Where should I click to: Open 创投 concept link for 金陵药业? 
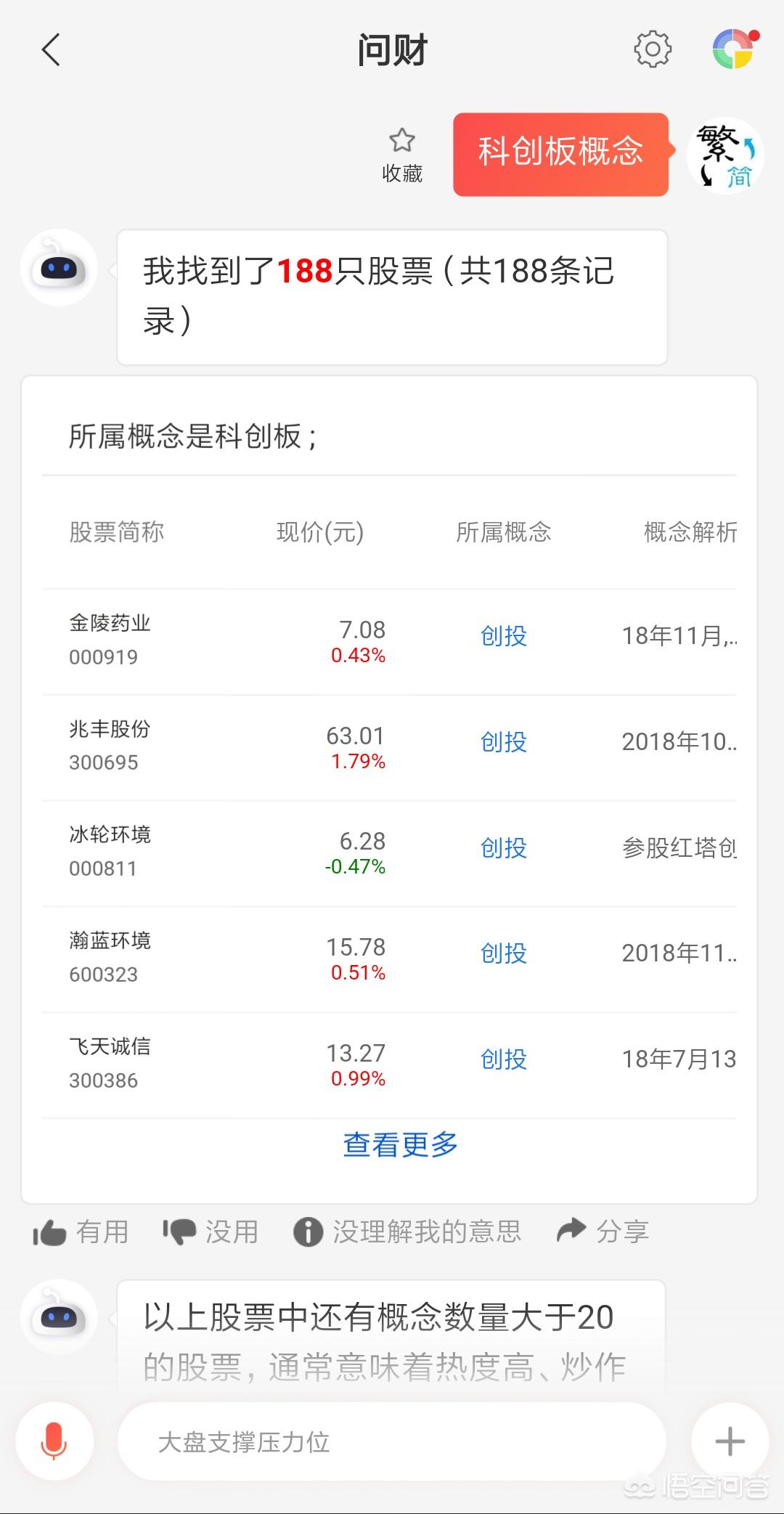(502, 636)
